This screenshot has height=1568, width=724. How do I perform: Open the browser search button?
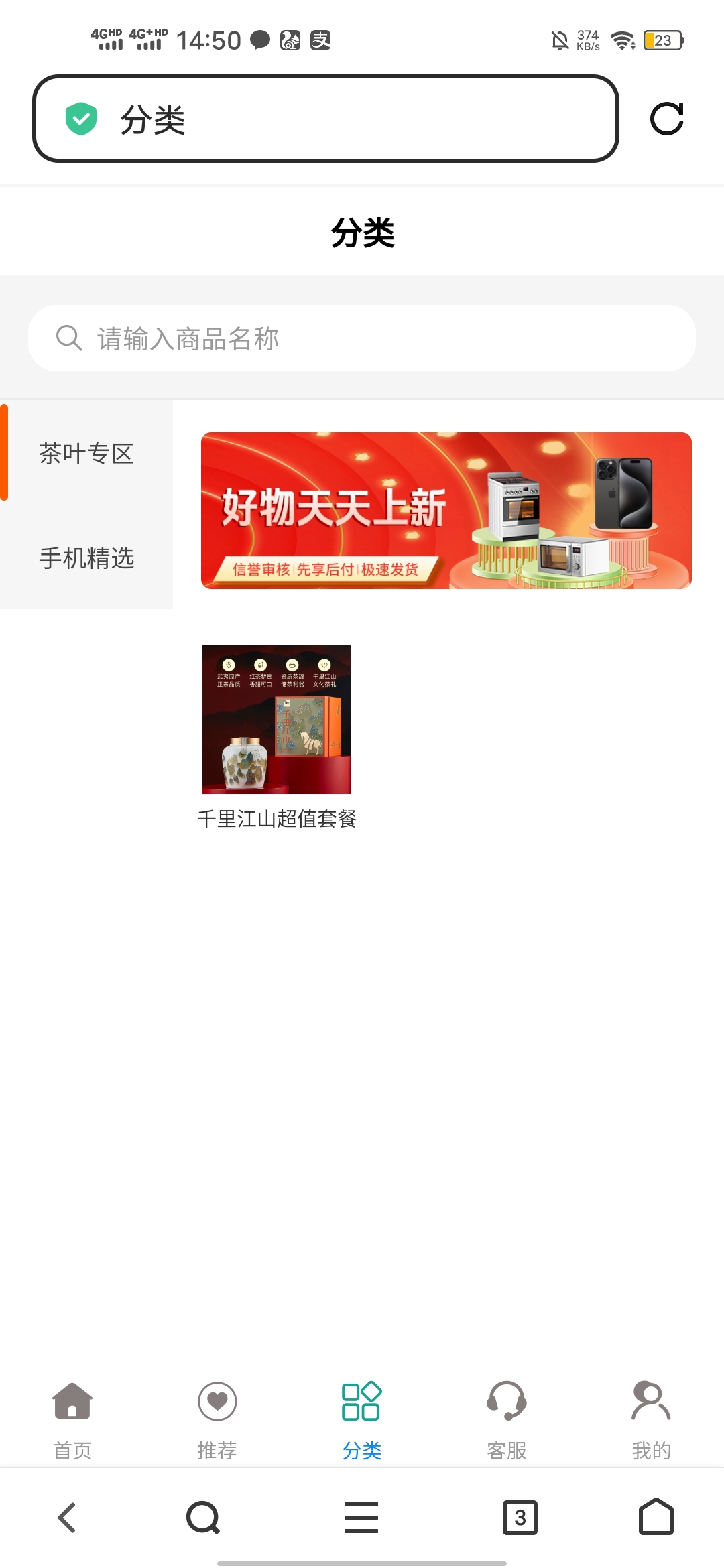[203, 1518]
